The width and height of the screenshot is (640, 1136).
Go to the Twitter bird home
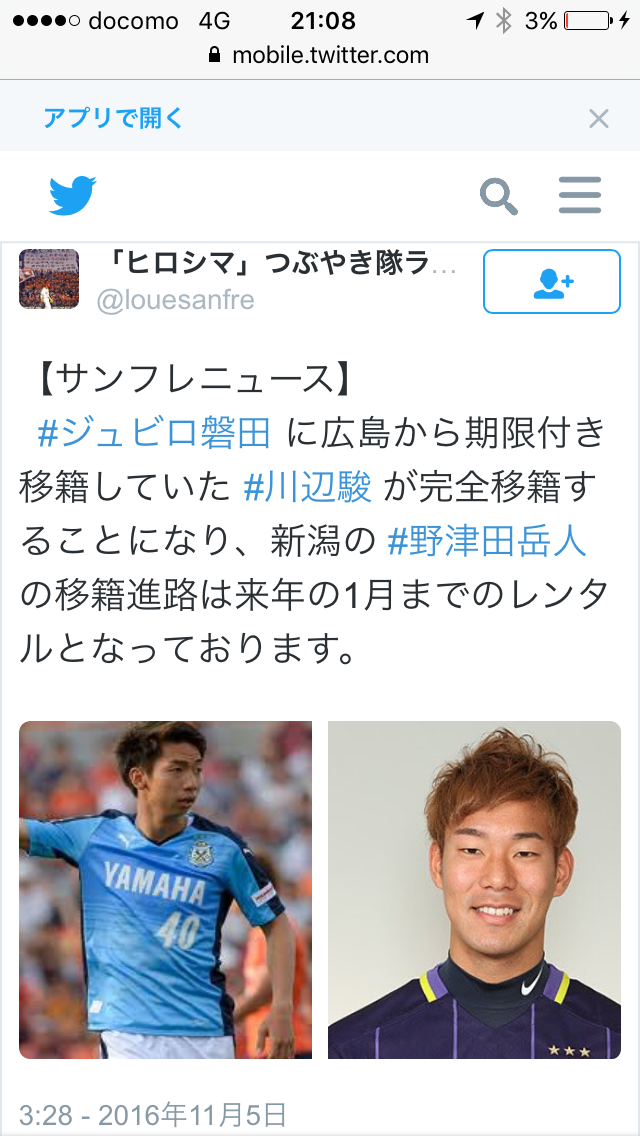point(72,196)
